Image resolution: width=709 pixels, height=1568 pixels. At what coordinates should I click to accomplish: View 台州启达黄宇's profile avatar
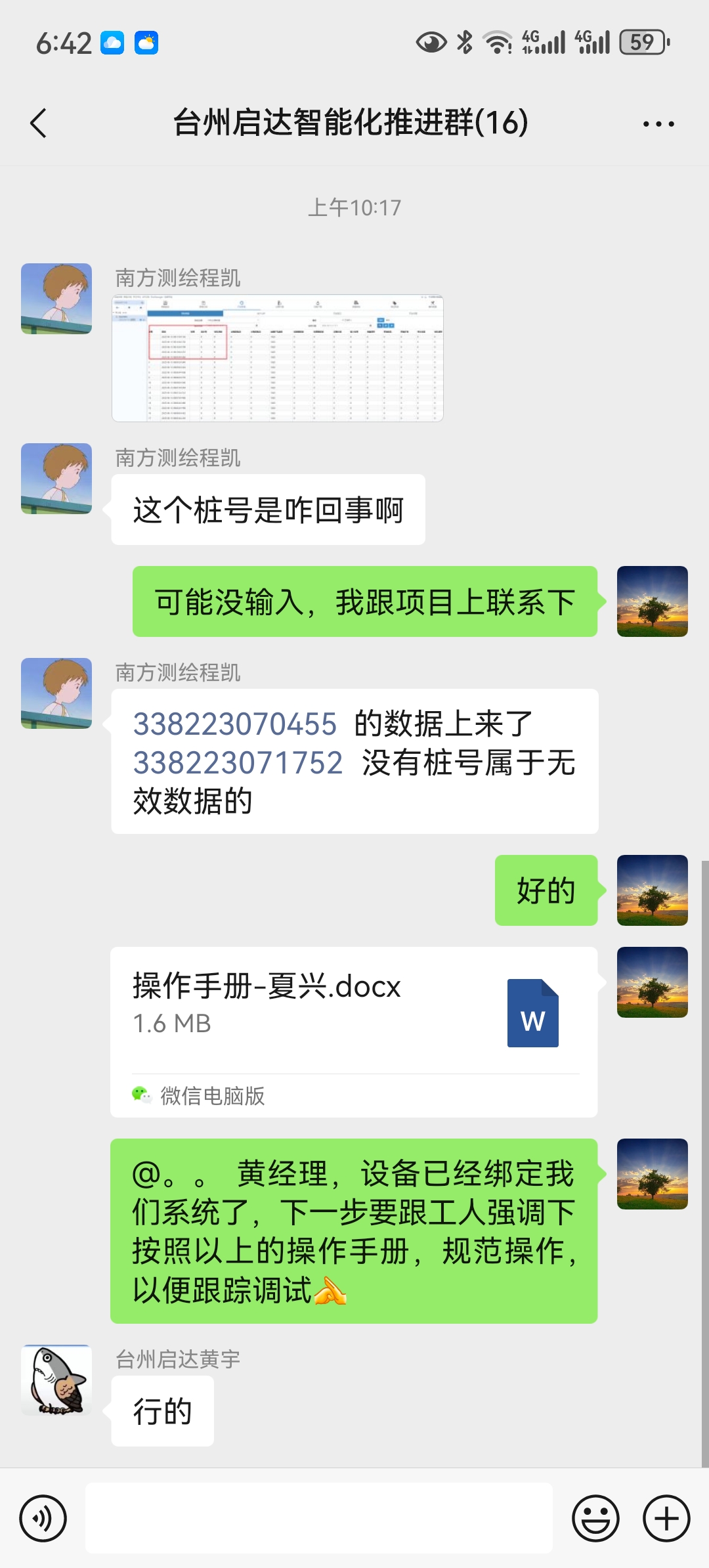[x=56, y=1380]
